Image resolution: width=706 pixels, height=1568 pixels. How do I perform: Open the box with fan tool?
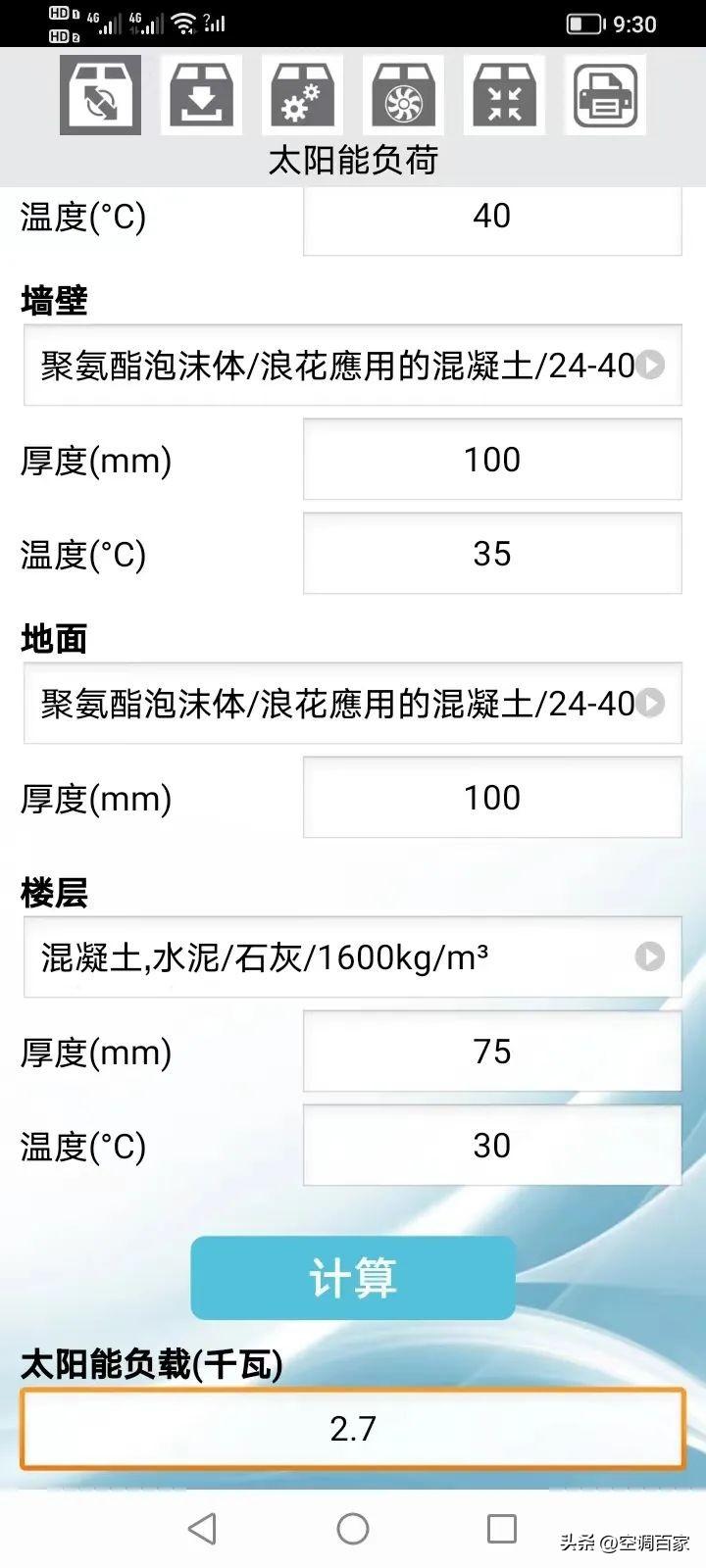[403, 95]
